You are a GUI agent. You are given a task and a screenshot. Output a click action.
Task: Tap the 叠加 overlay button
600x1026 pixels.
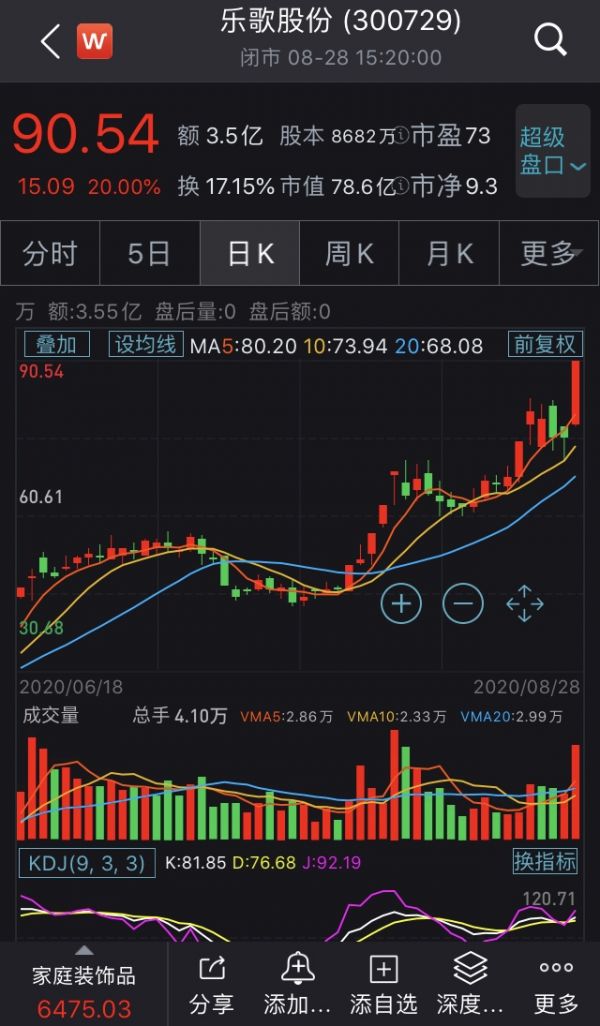pyautogui.click(x=57, y=345)
